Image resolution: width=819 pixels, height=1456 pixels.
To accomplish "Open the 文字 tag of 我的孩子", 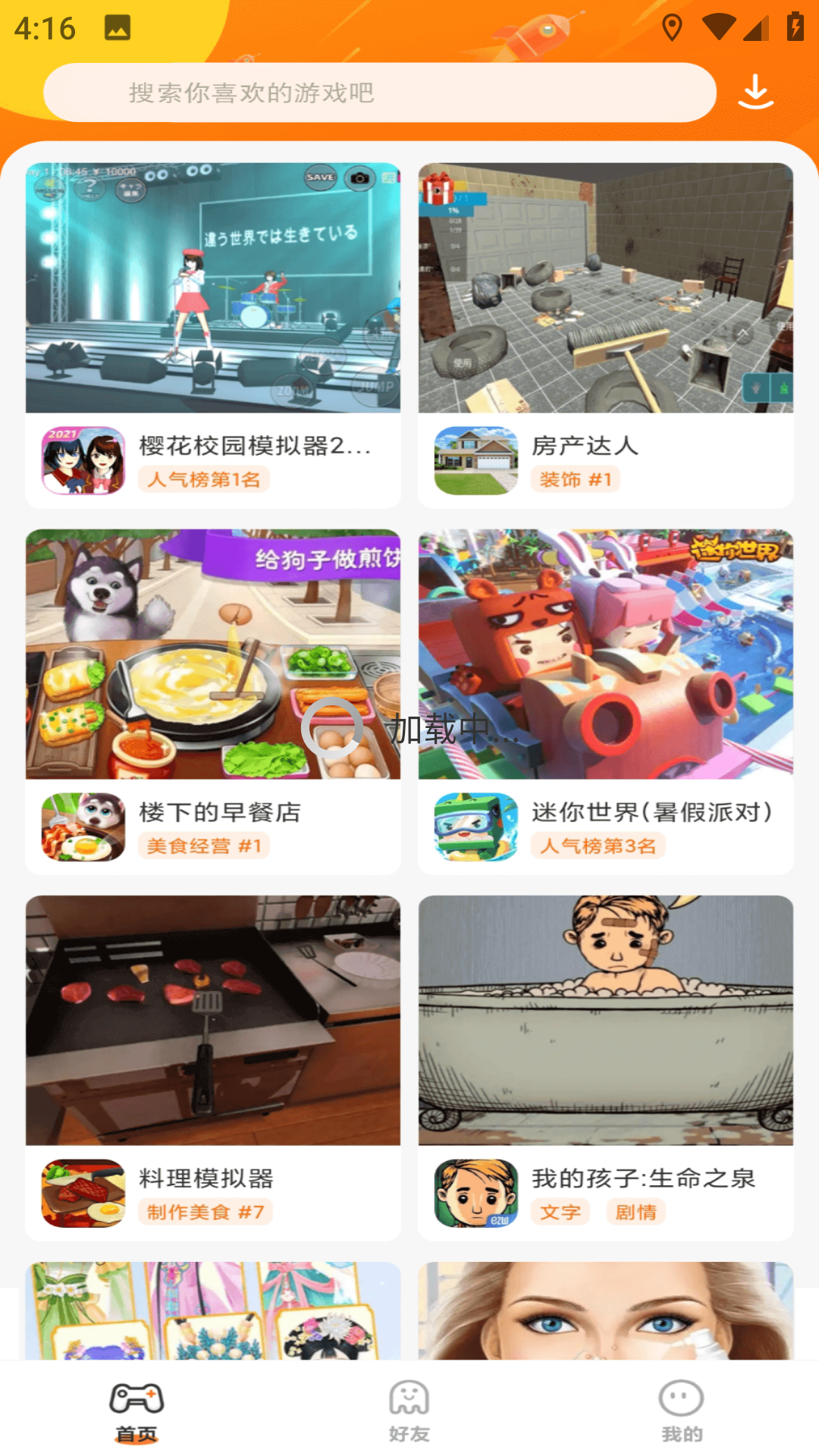I will 561,1212.
